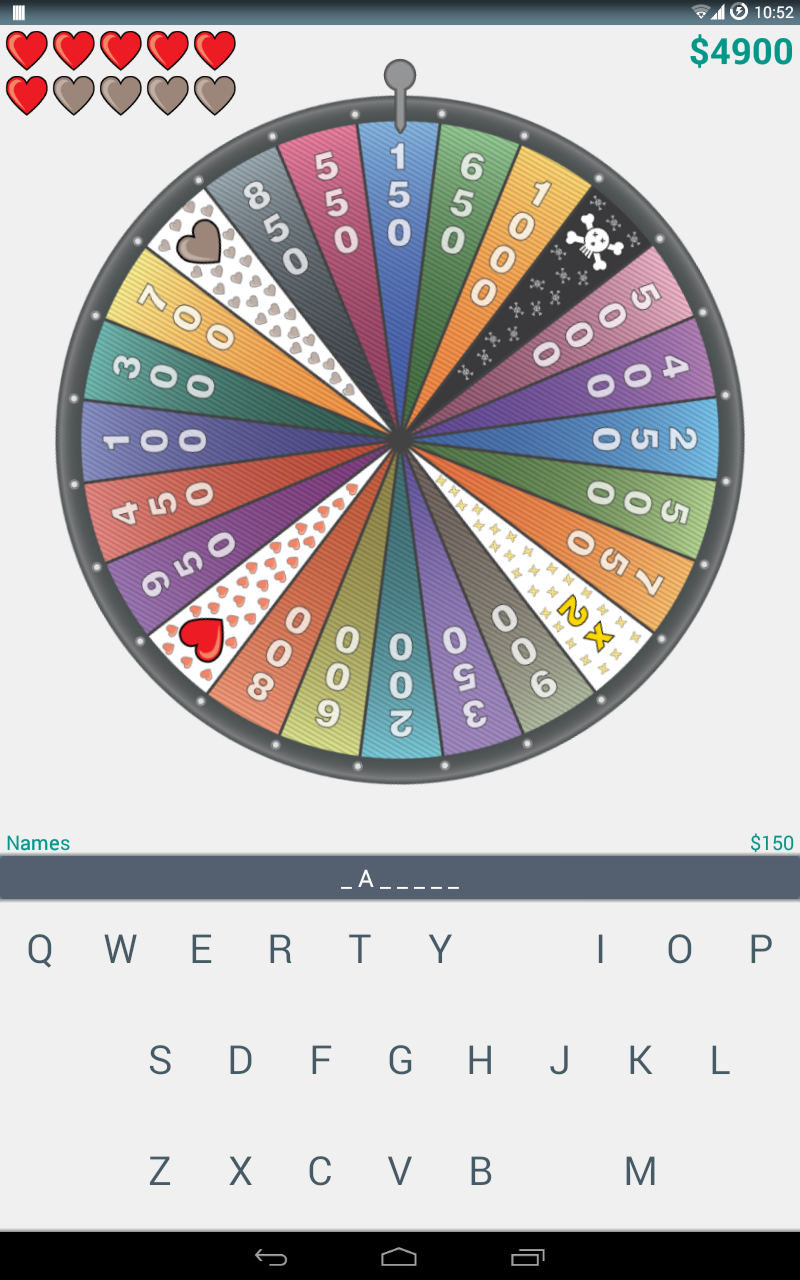Guess the letter M
This screenshot has height=1280, width=800.
coord(640,1171)
